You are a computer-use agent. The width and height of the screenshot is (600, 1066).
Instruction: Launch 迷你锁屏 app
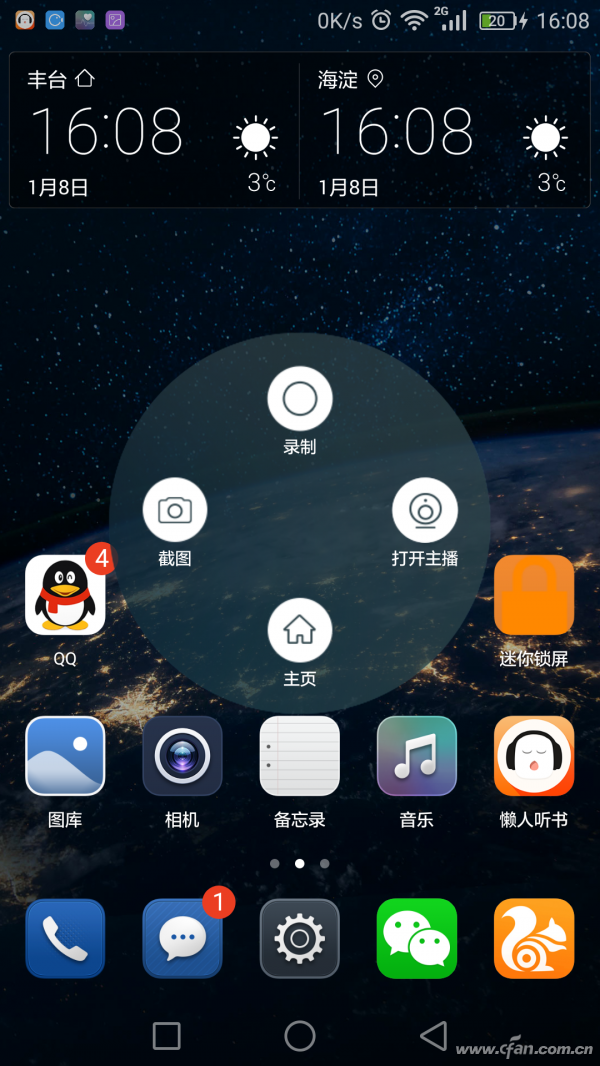coord(534,596)
